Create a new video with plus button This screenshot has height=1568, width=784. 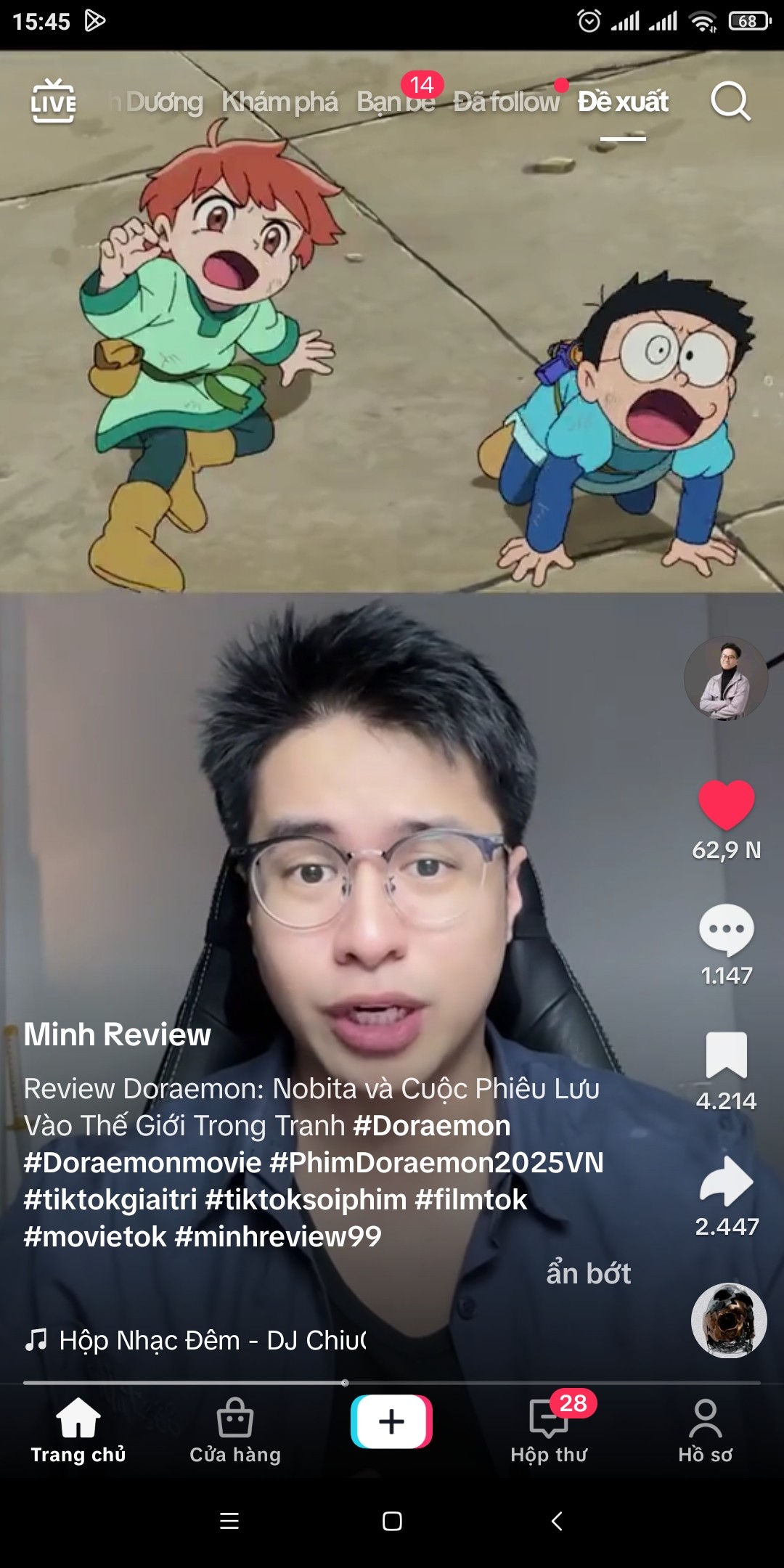pyautogui.click(x=392, y=1421)
